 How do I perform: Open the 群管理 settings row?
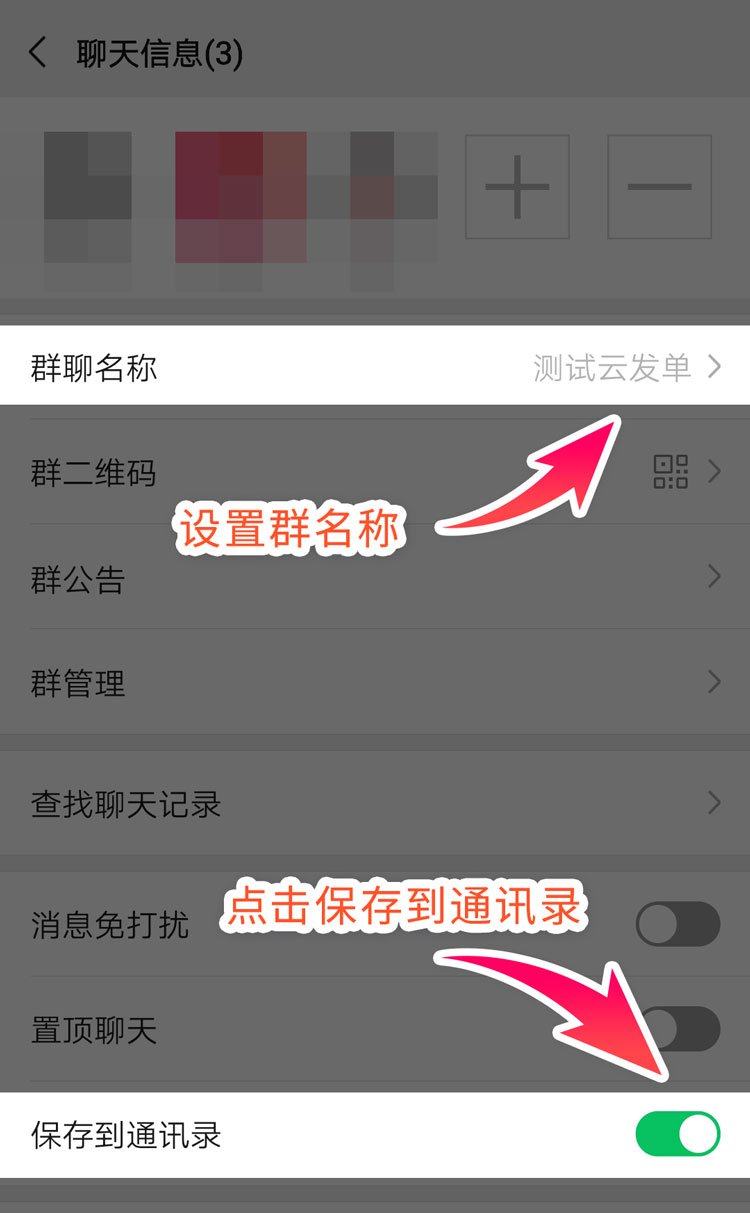click(x=375, y=684)
